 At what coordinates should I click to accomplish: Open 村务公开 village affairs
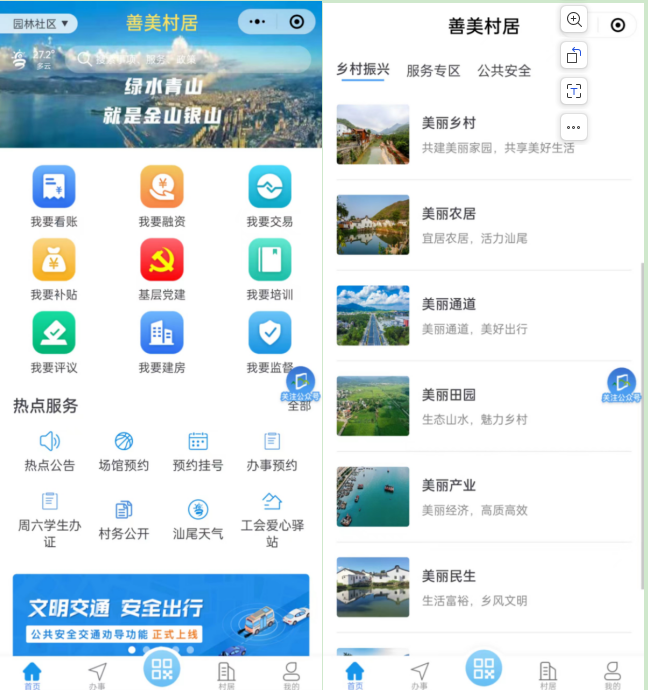pyautogui.click(x=124, y=519)
